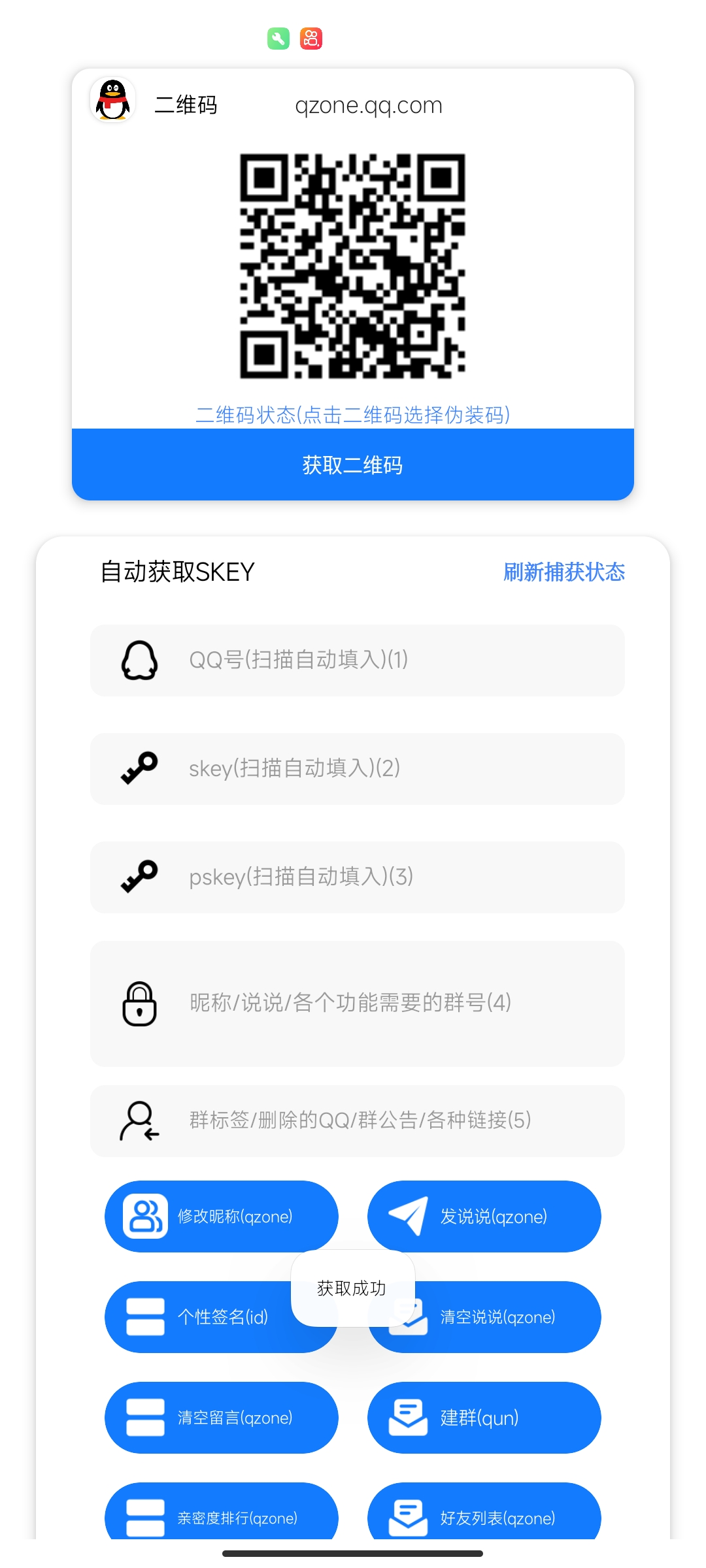Tap the 二维码状态 link text
The width and height of the screenshot is (706, 1568).
pyautogui.click(x=353, y=414)
